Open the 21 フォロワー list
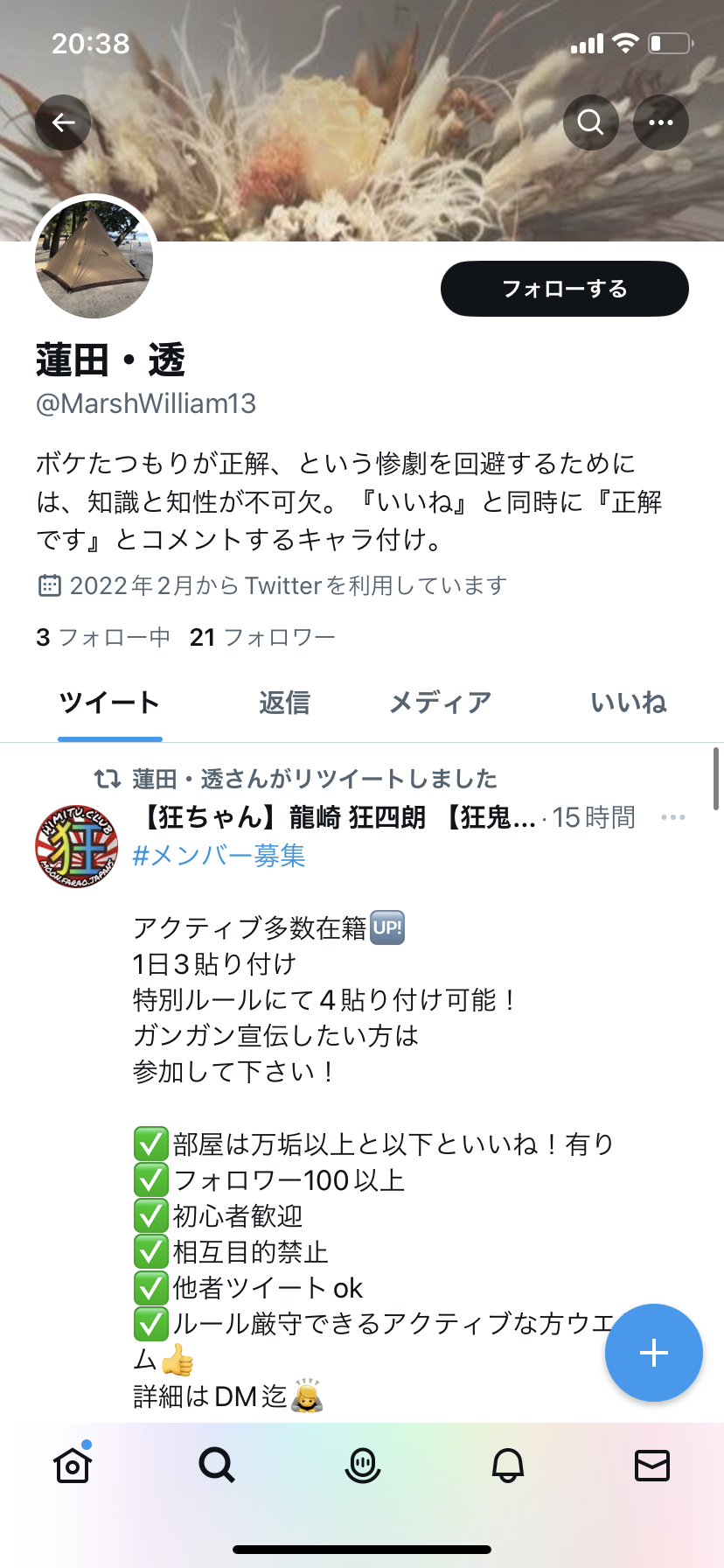 262,637
